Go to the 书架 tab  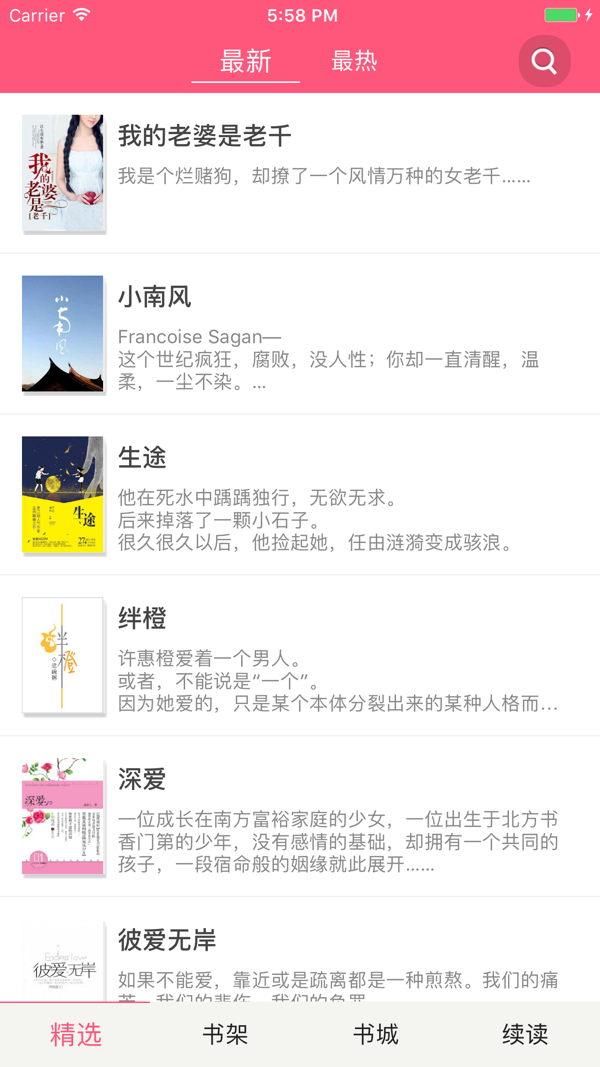coord(225,1034)
